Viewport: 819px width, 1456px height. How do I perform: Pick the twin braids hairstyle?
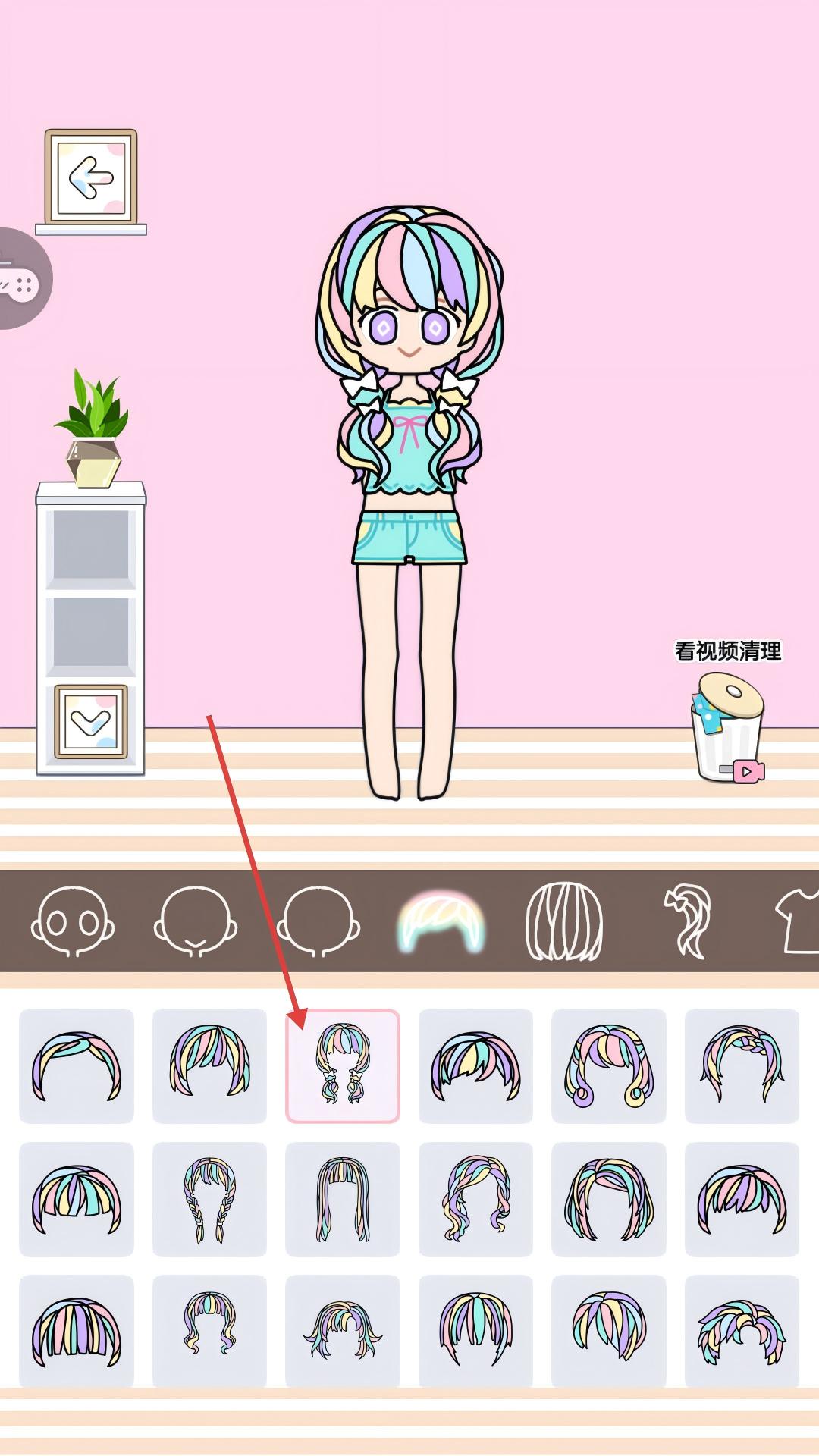209,1199
